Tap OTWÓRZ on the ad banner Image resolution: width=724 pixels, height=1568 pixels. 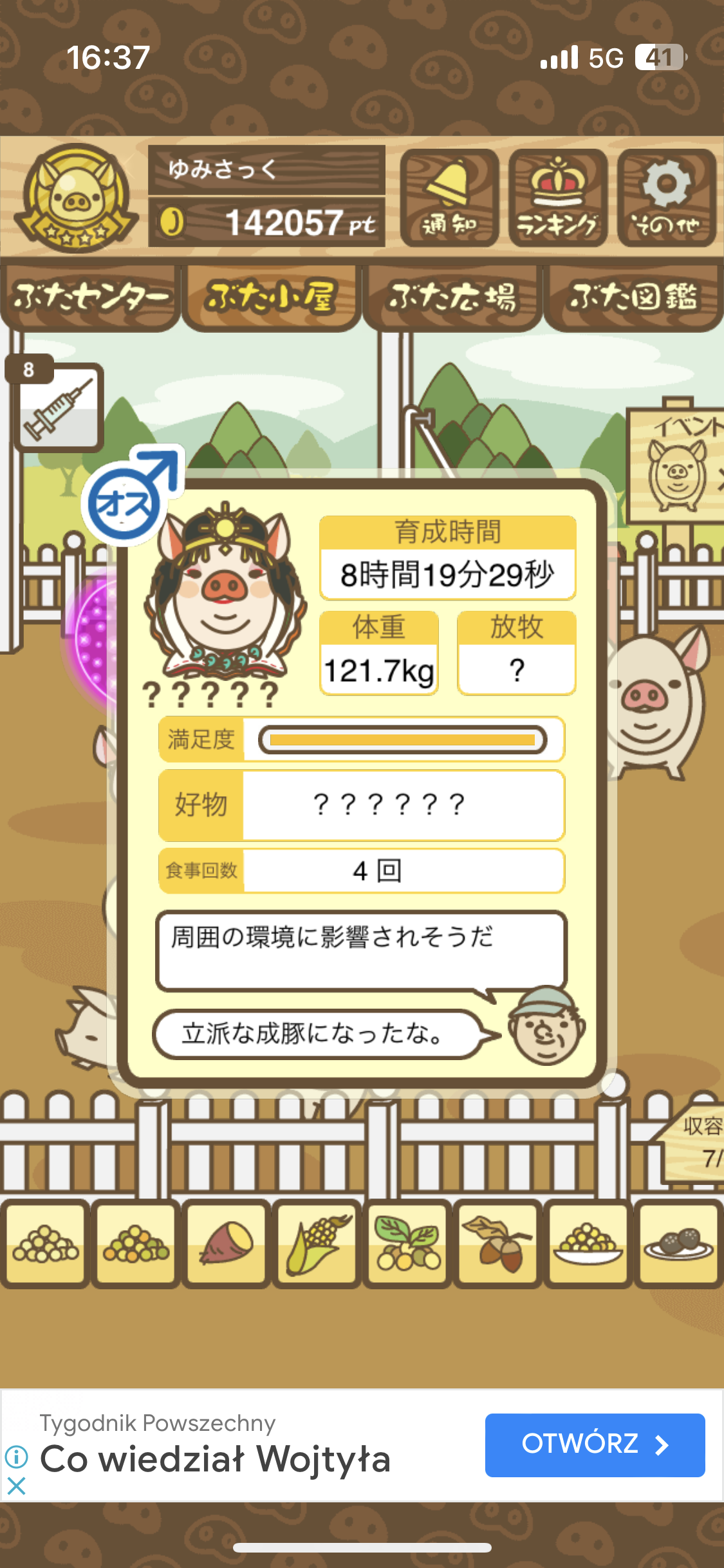point(595,1445)
